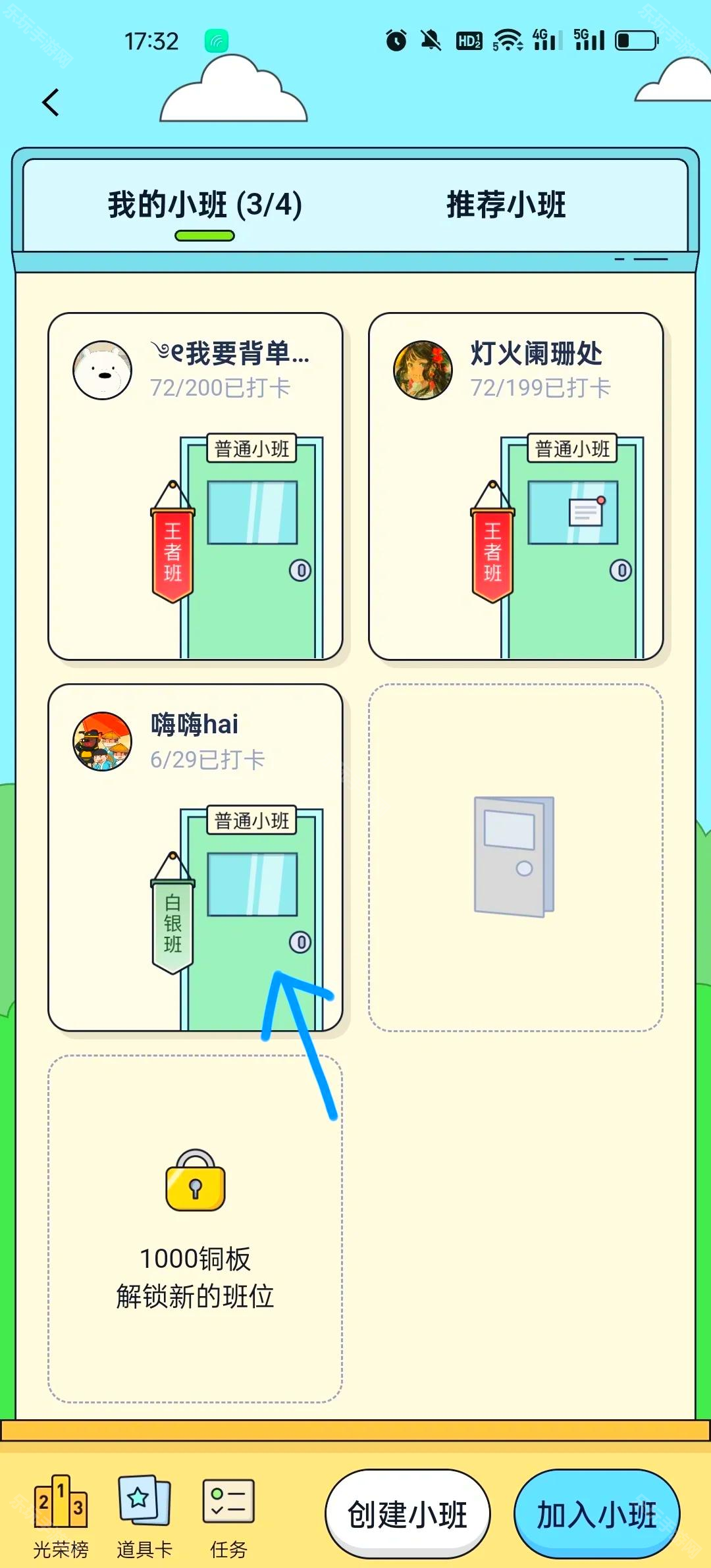Open the e我要背单 class card
The height and width of the screenshot is (1568, 711).
pos(196,486)
